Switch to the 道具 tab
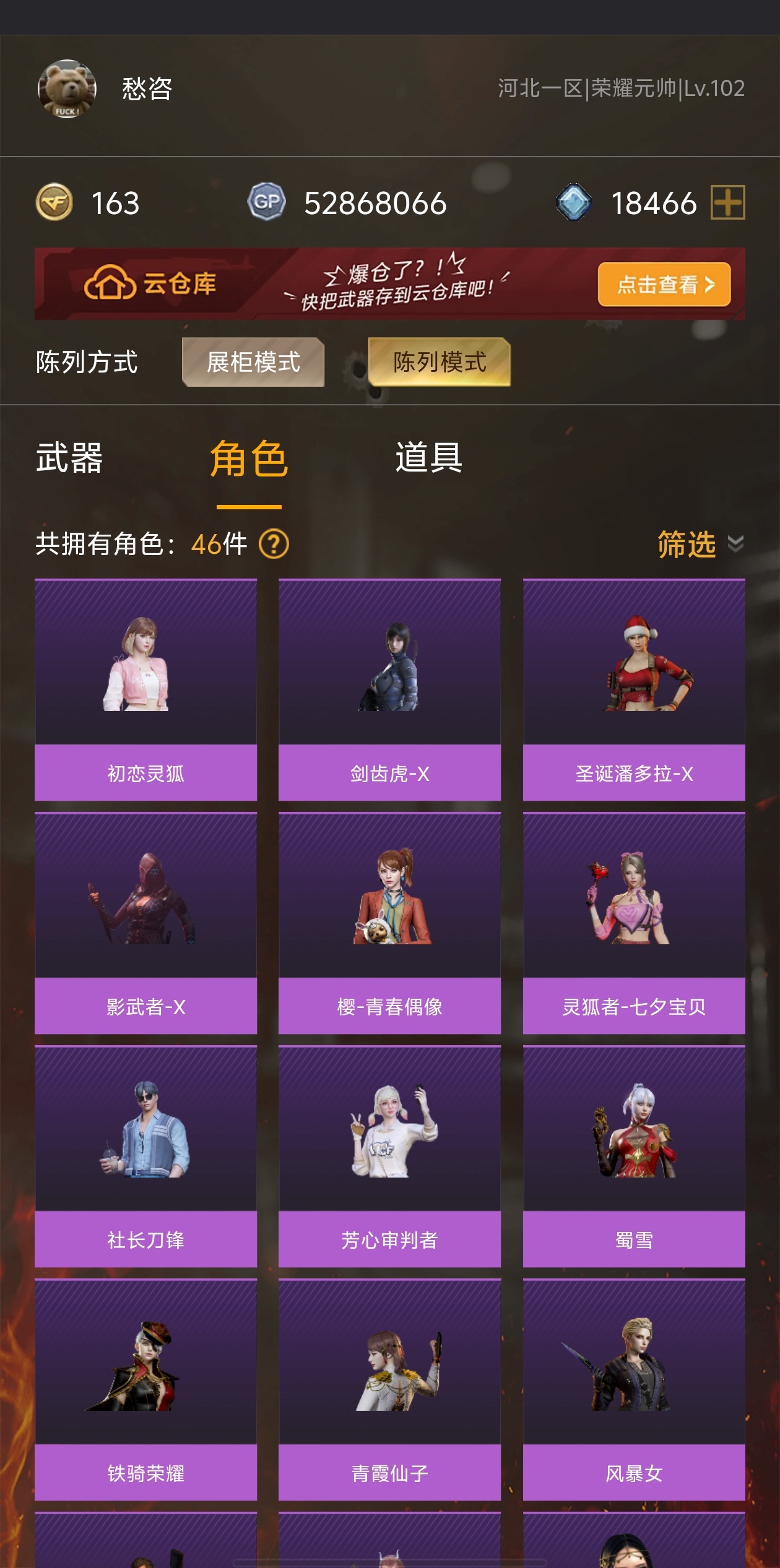The height and width of the screenshot is (1568, 780). pyautogui.click(x=428, y=459)
